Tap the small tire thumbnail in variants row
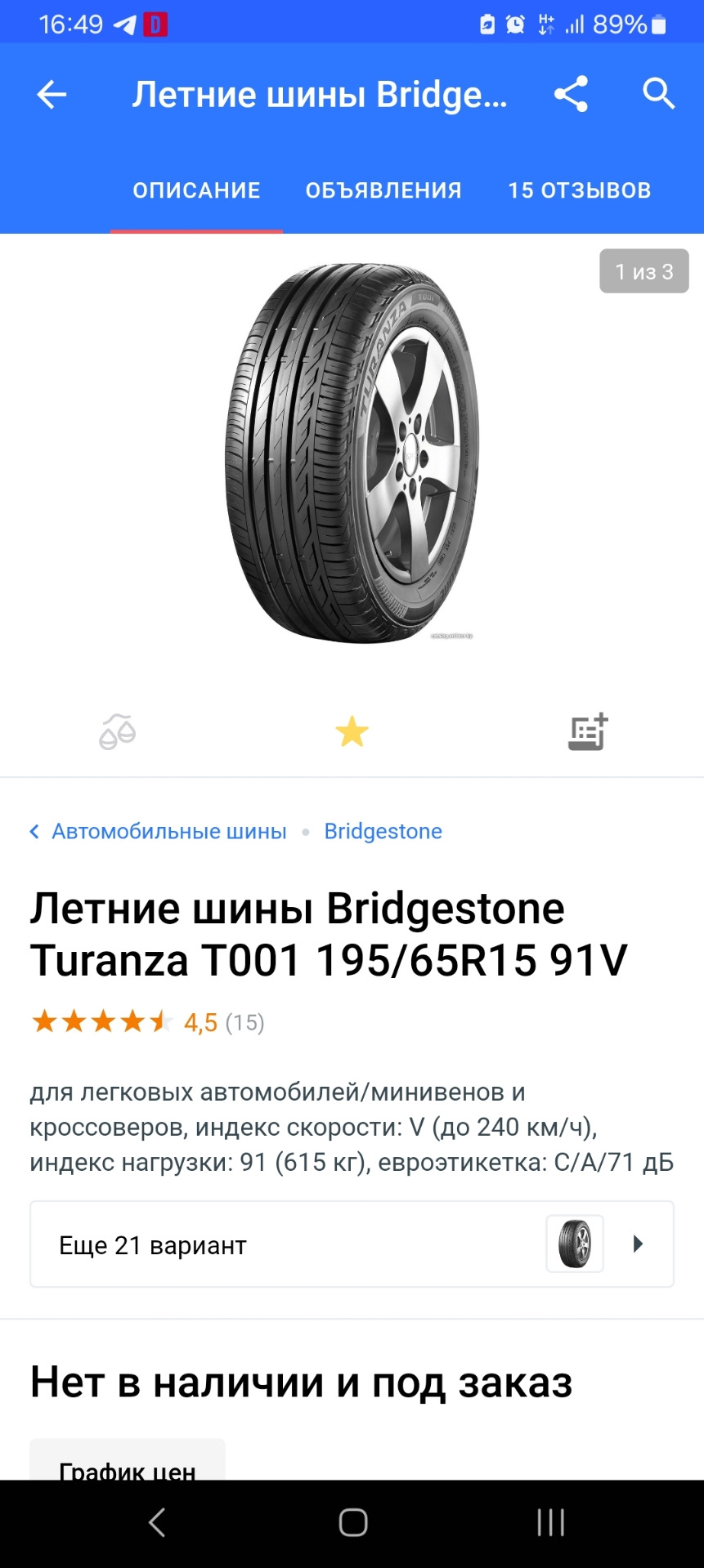Image resolution: width=704 pixels, height=1568 pixels. tap(574, 1244)
